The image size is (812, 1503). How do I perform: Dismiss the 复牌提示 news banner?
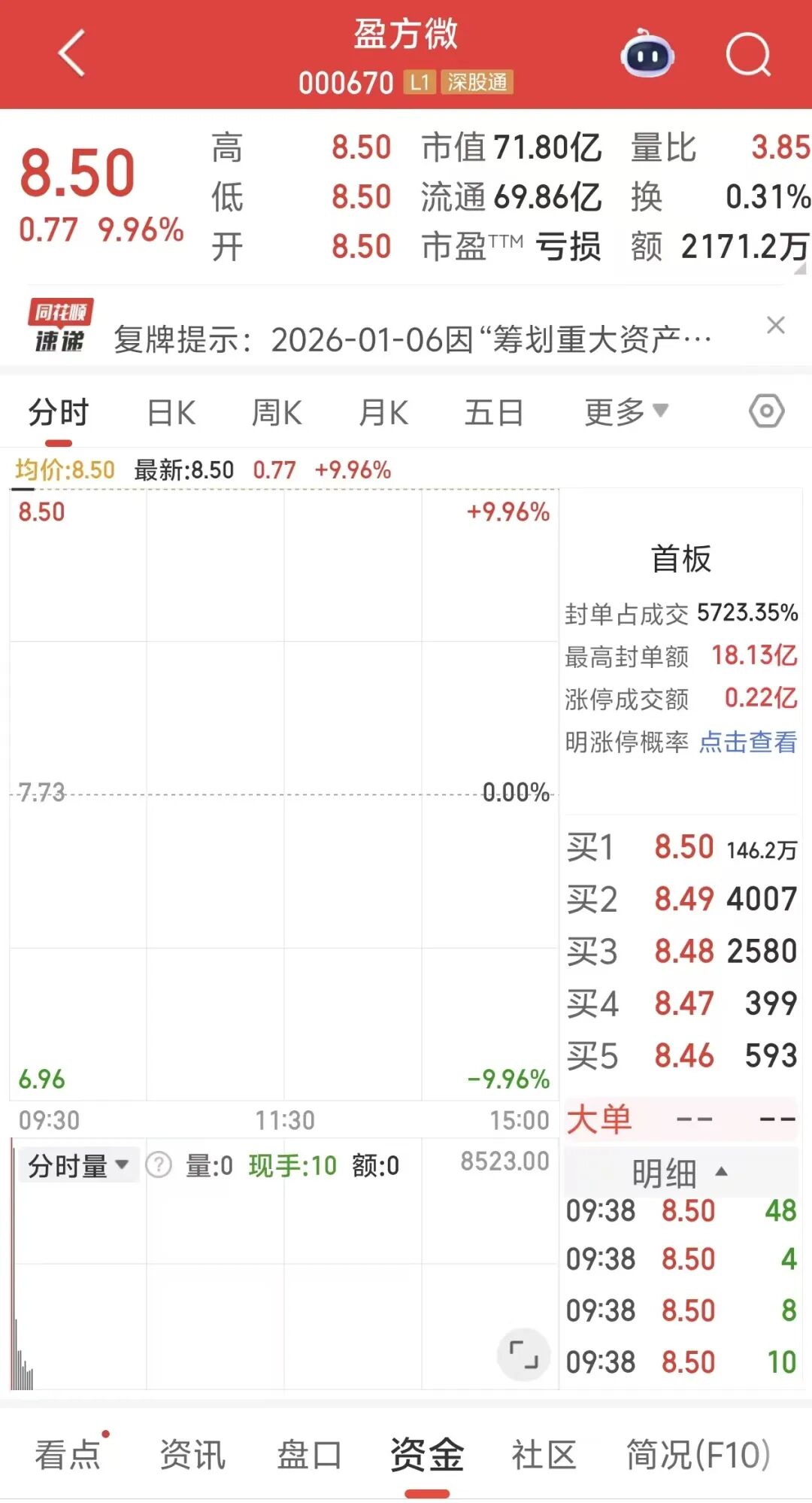(x=775, y=325)
